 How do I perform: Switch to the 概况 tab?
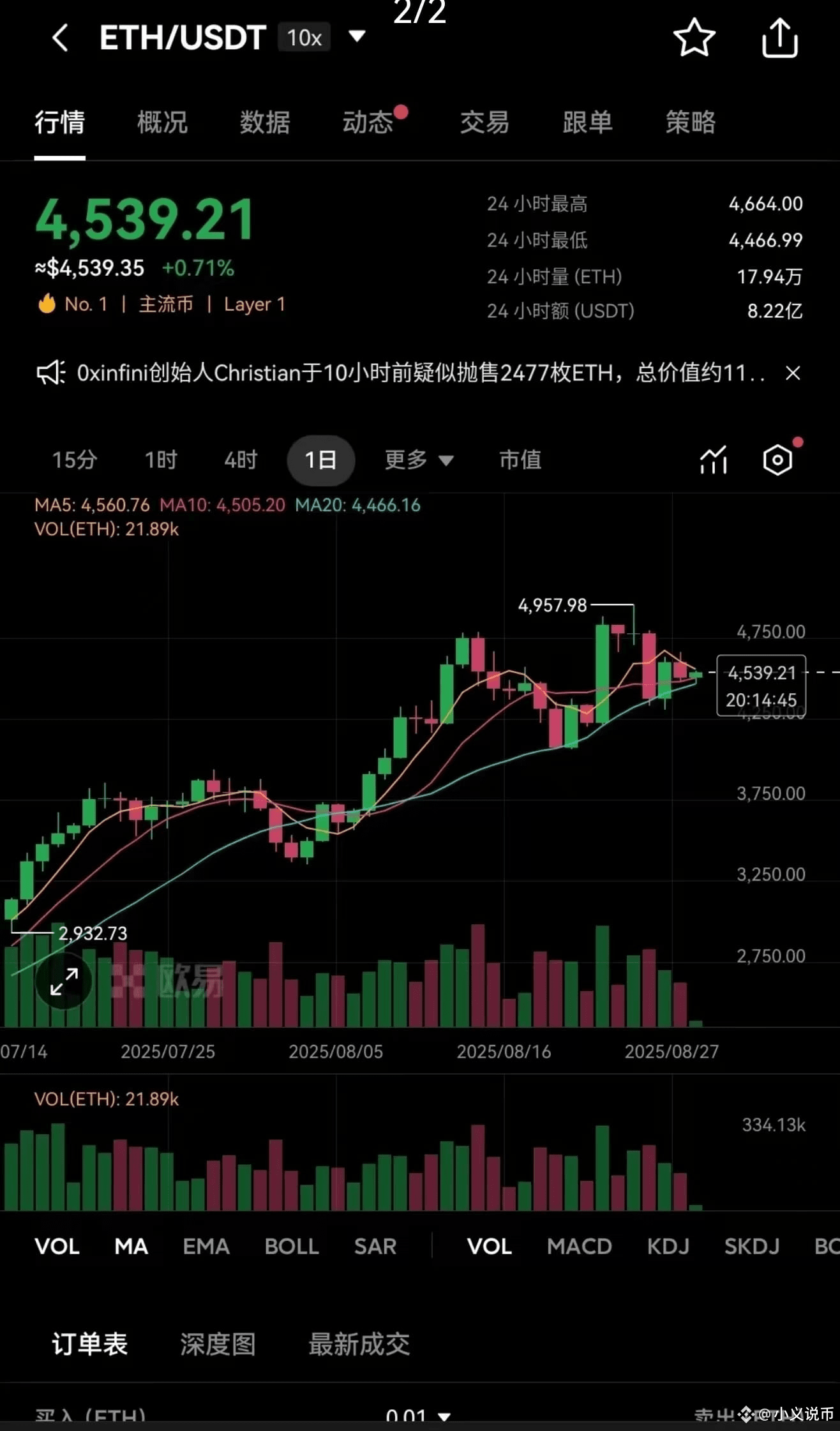click(x=162, y=122)
